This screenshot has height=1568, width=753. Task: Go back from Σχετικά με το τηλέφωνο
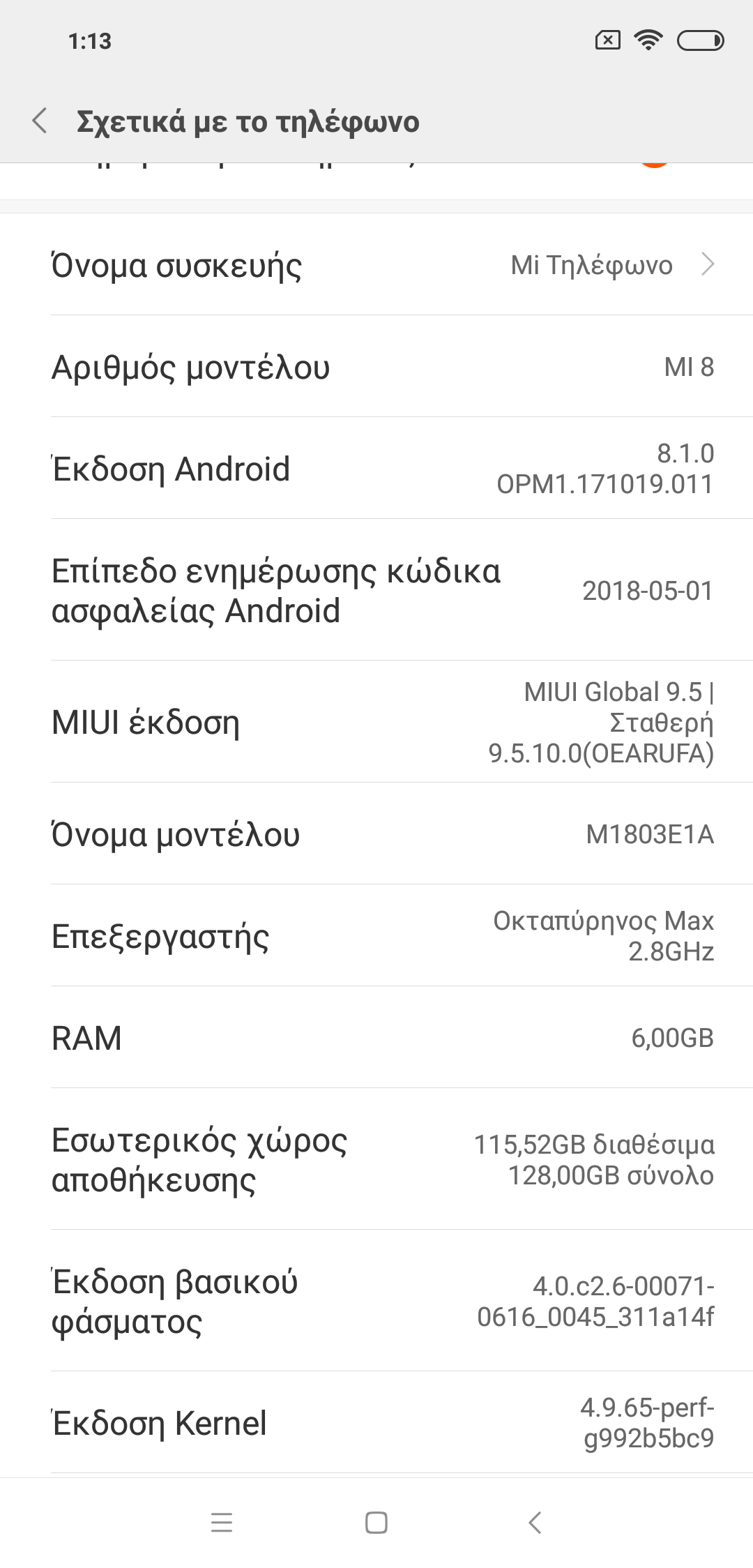pyautogui.click(x=40, y=121)
